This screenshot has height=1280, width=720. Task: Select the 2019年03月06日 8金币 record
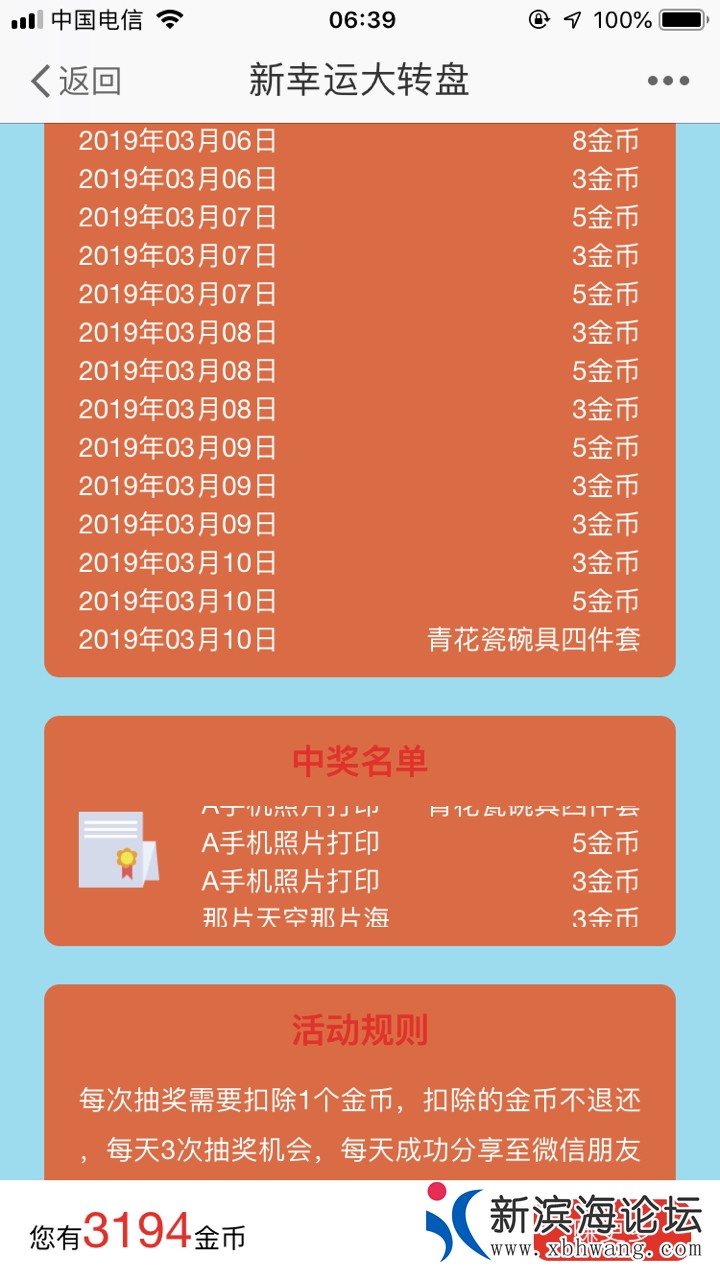click(360, 141)
